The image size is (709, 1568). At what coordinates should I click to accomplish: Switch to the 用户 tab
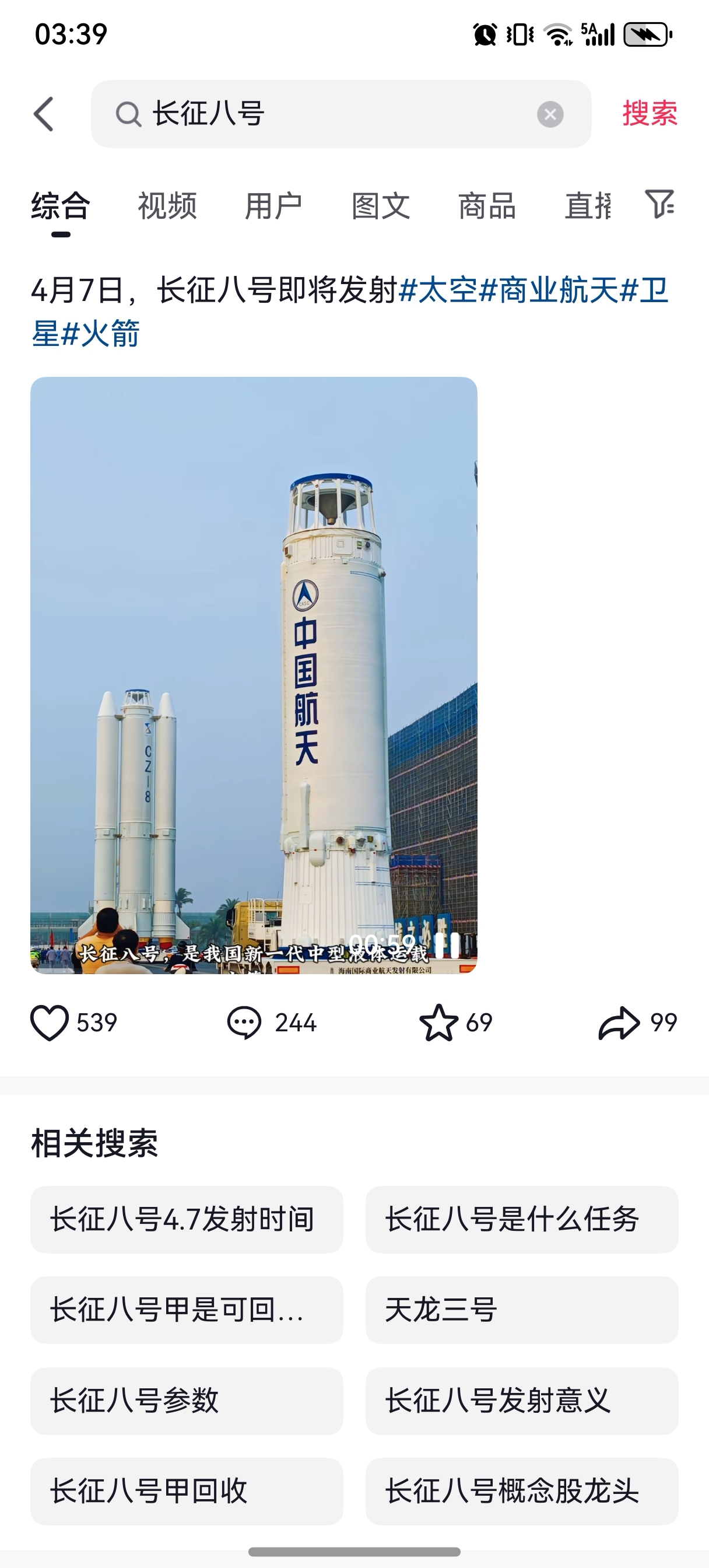[274, 206]
